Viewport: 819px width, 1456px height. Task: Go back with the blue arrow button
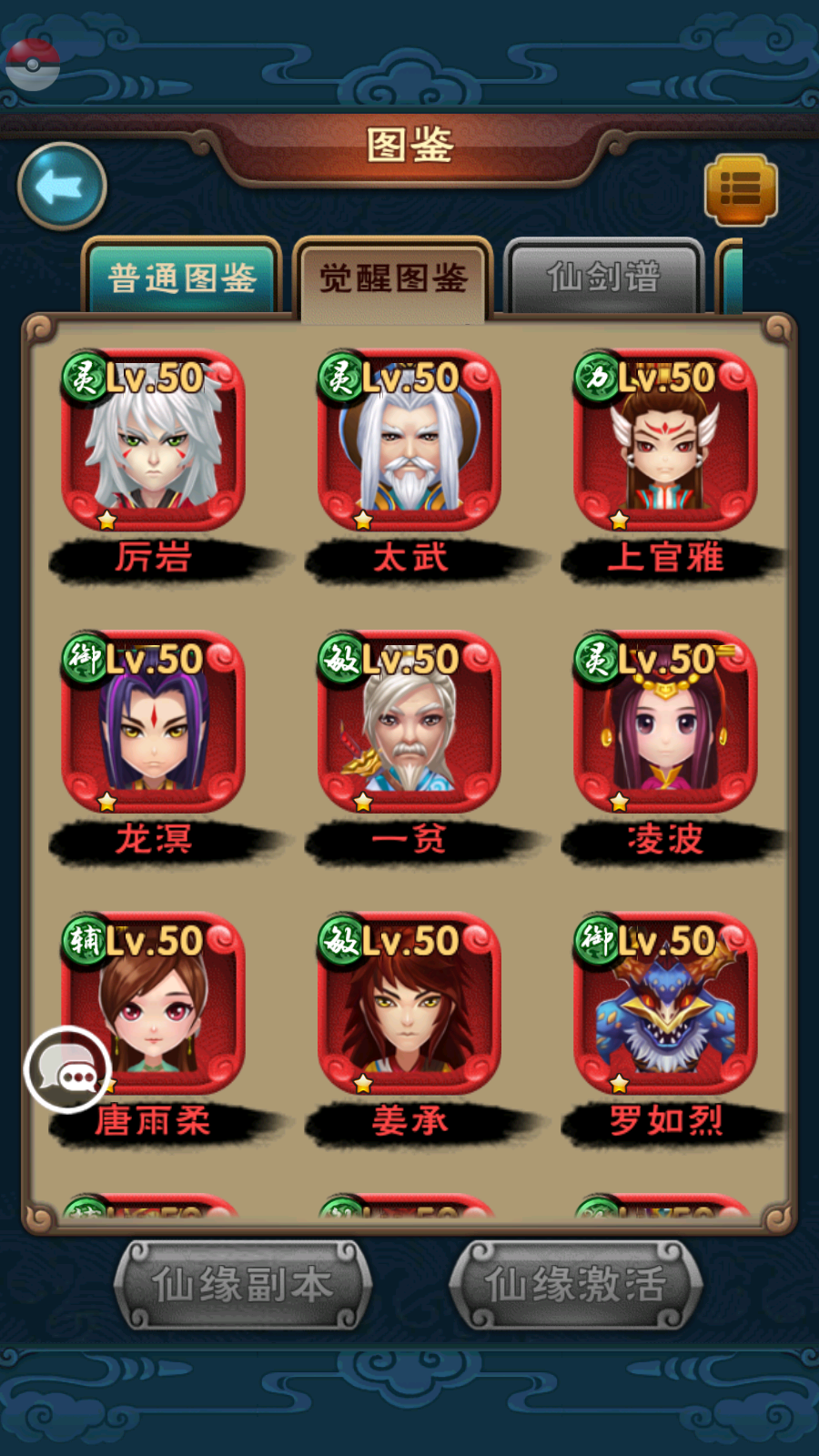62,187
